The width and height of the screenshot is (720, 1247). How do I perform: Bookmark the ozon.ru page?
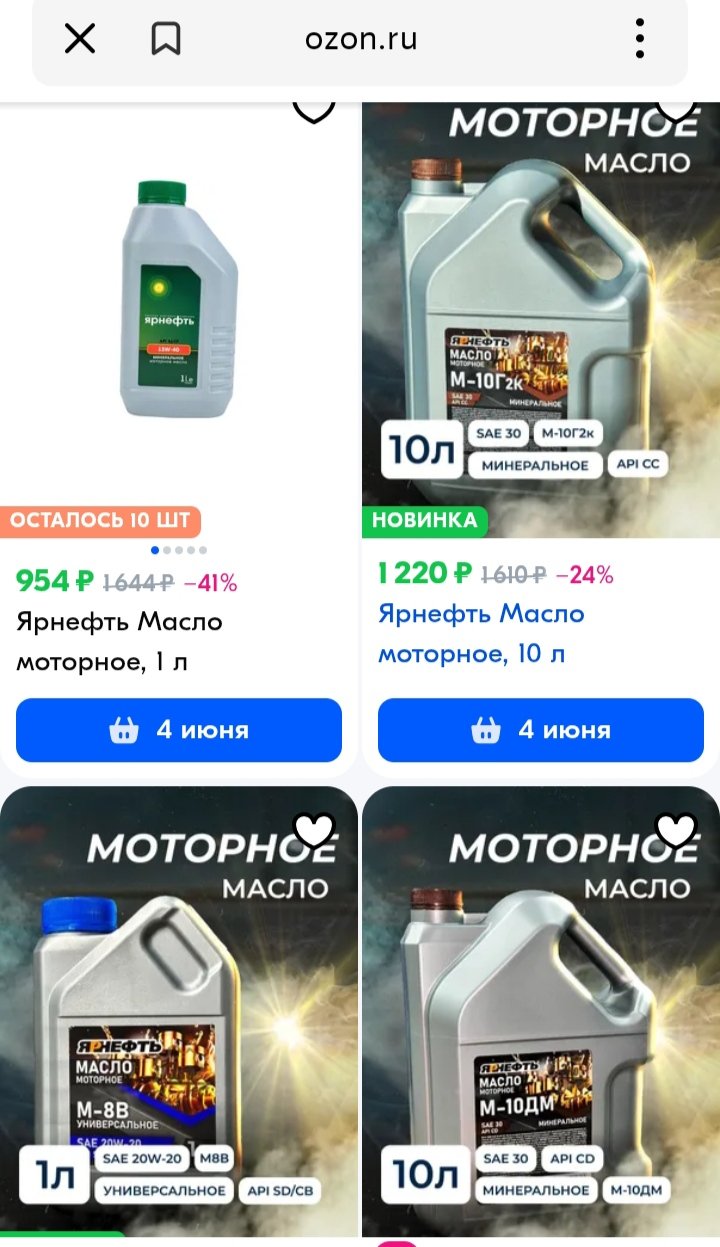point(165,40)
